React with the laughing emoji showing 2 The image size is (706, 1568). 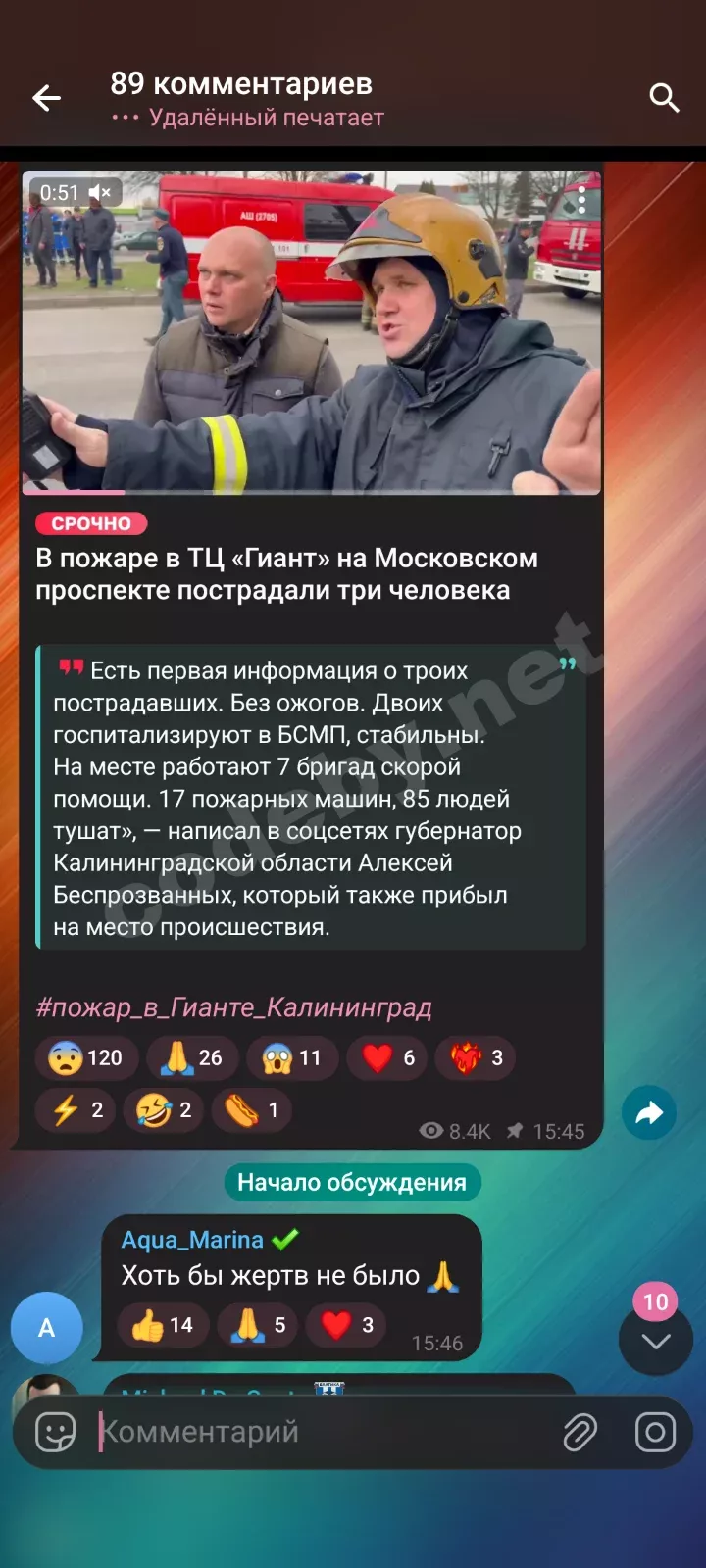click(x=165, y=1110)
